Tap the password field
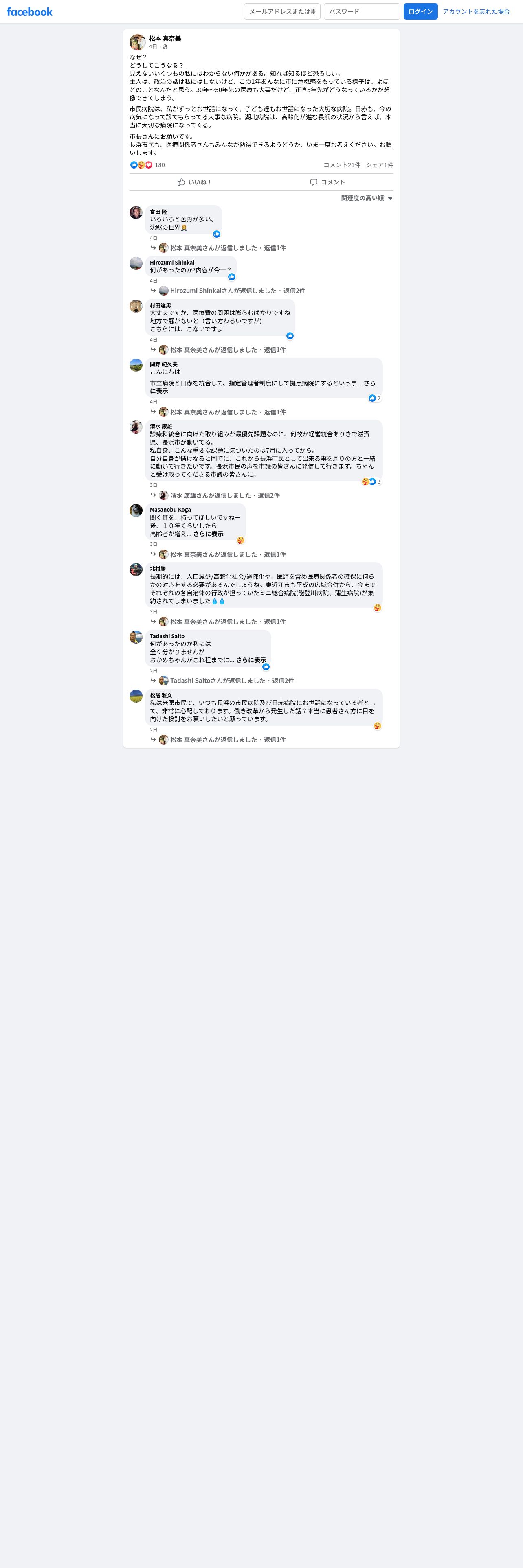Screen dimensions: 523x1568 coord(362,11)
